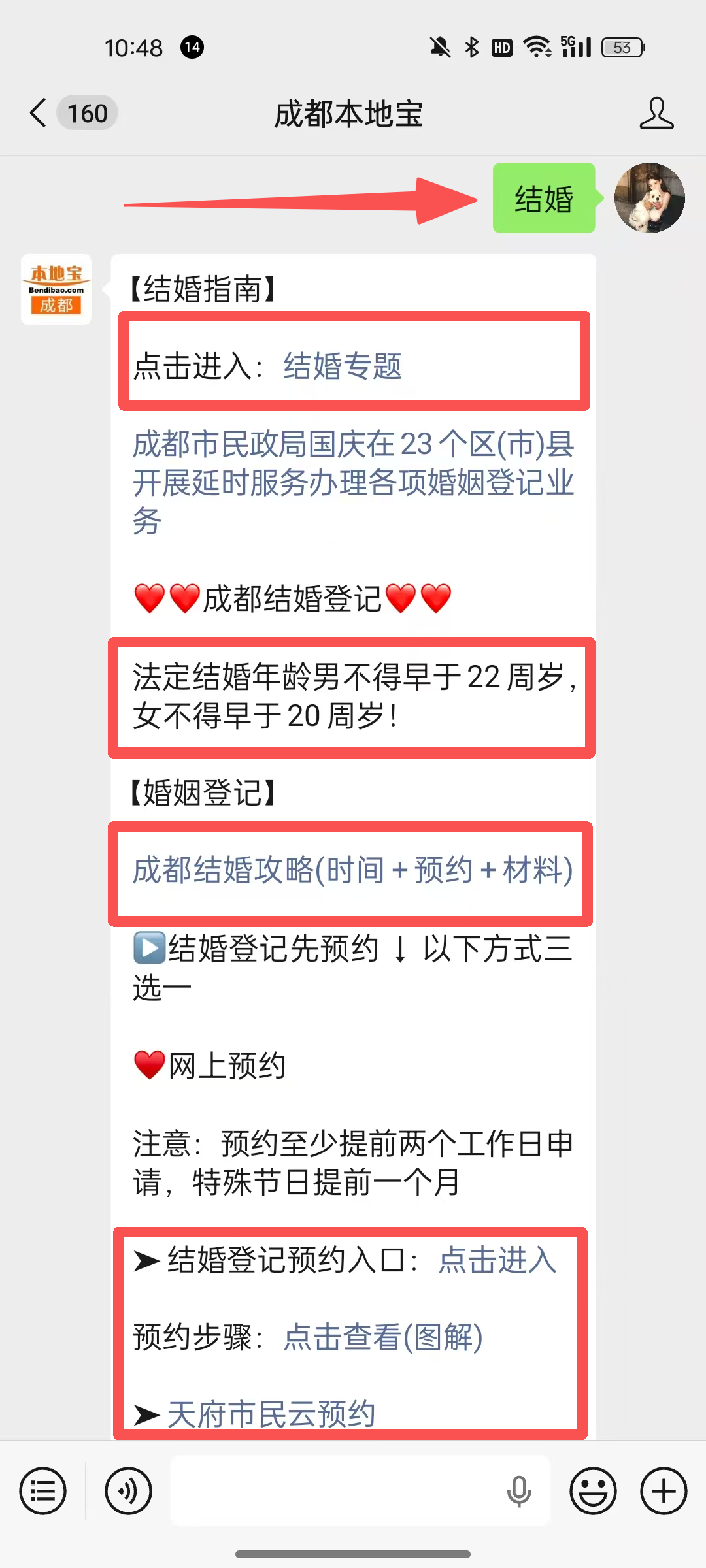The image size is (706, 1568).
Task: Open the 成都结婚攻略 guide link
Action: click(353, 870)
